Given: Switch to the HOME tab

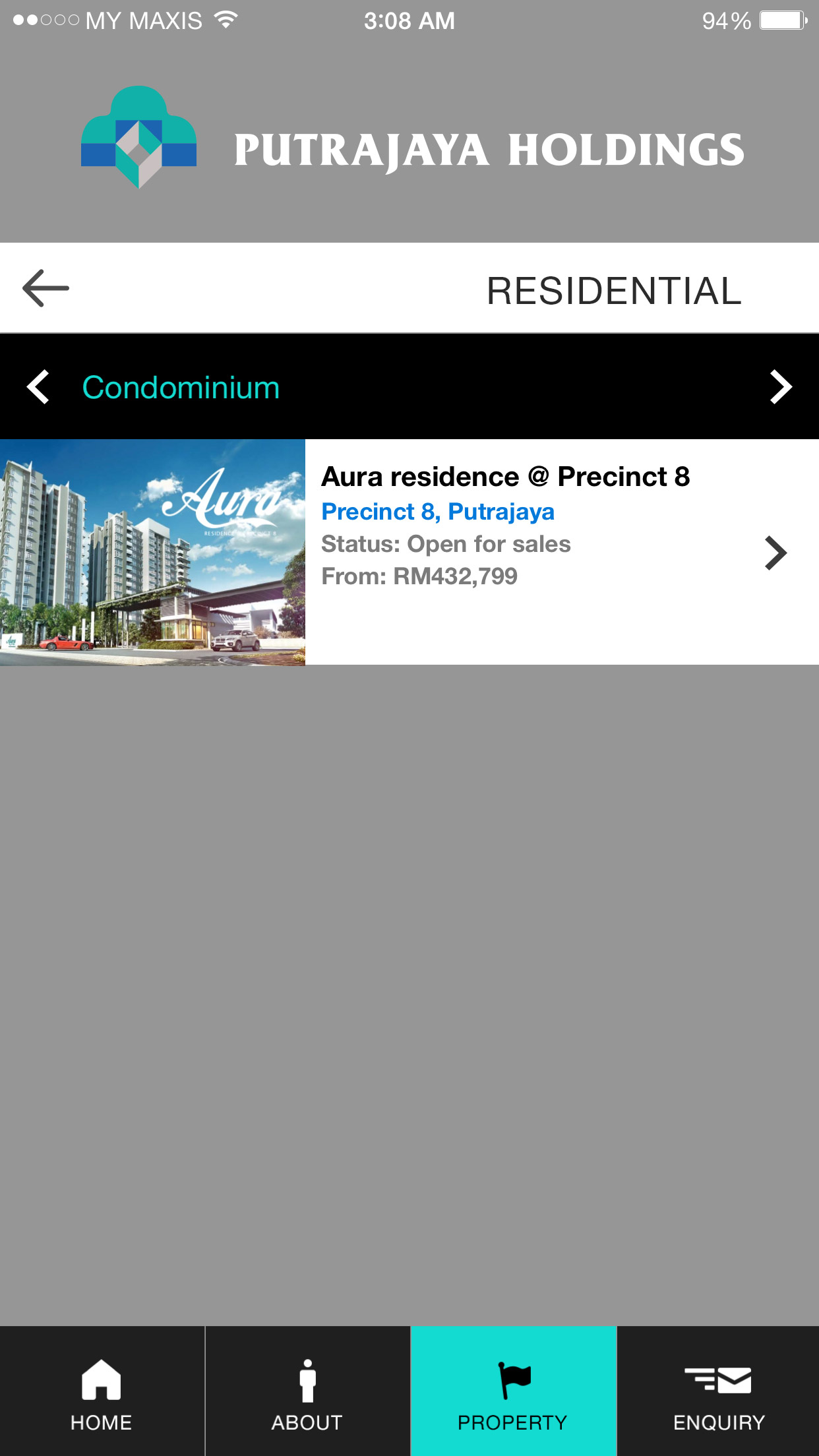Looking at the screenshot, I should pos(102,1393).
